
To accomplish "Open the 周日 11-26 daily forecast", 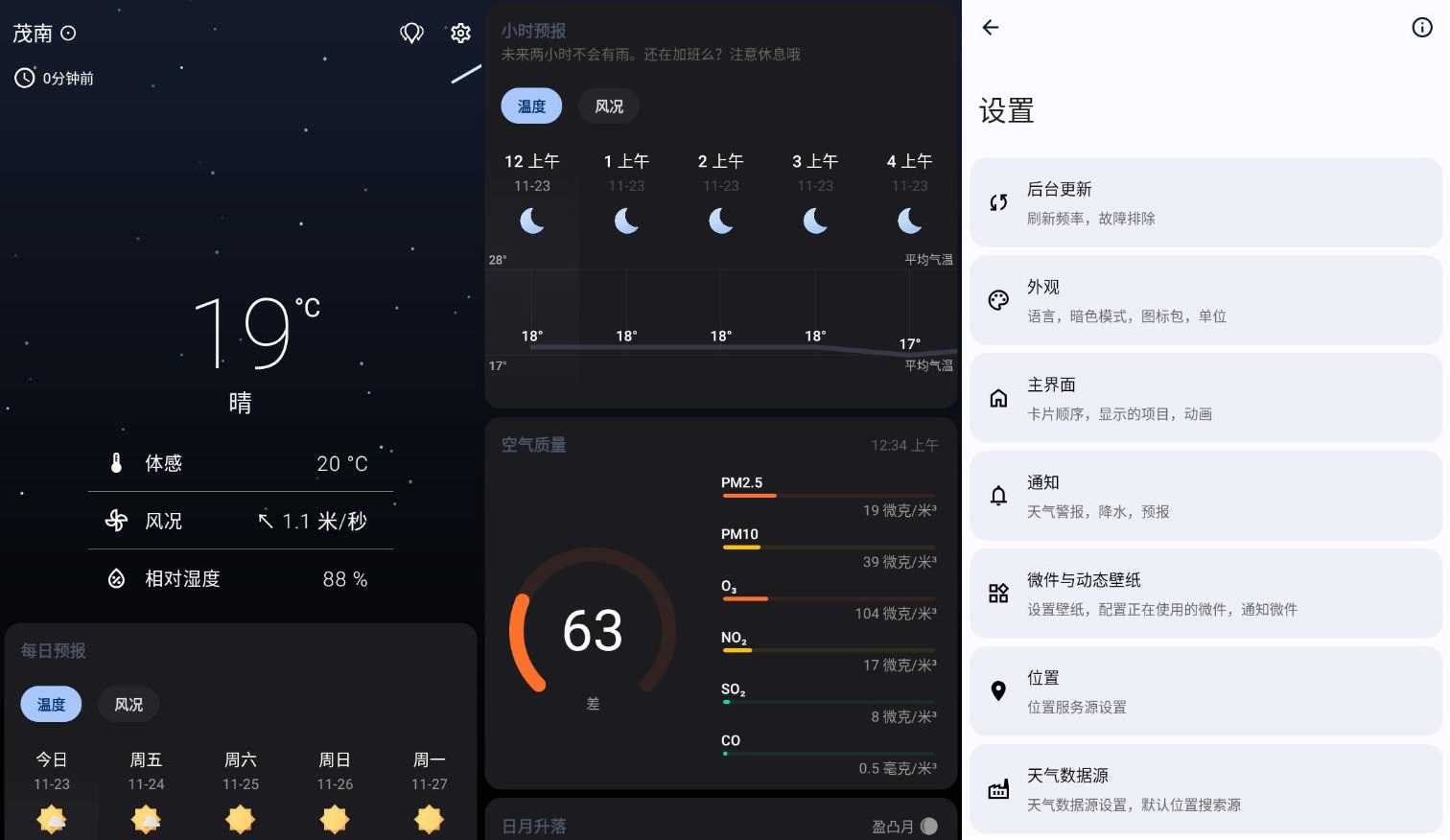I will pos(335,788).
